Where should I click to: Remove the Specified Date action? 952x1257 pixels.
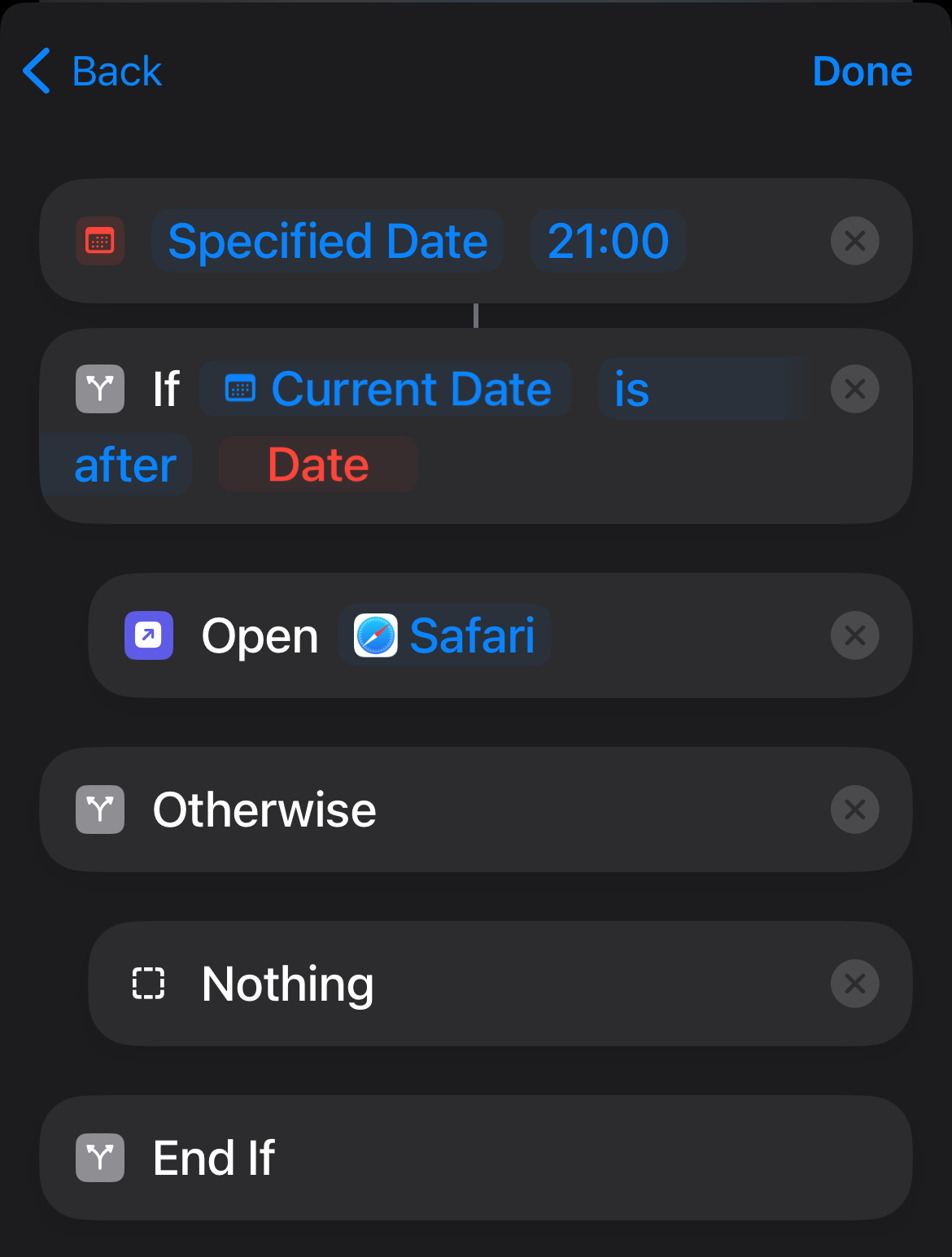(x=854, y=241)
